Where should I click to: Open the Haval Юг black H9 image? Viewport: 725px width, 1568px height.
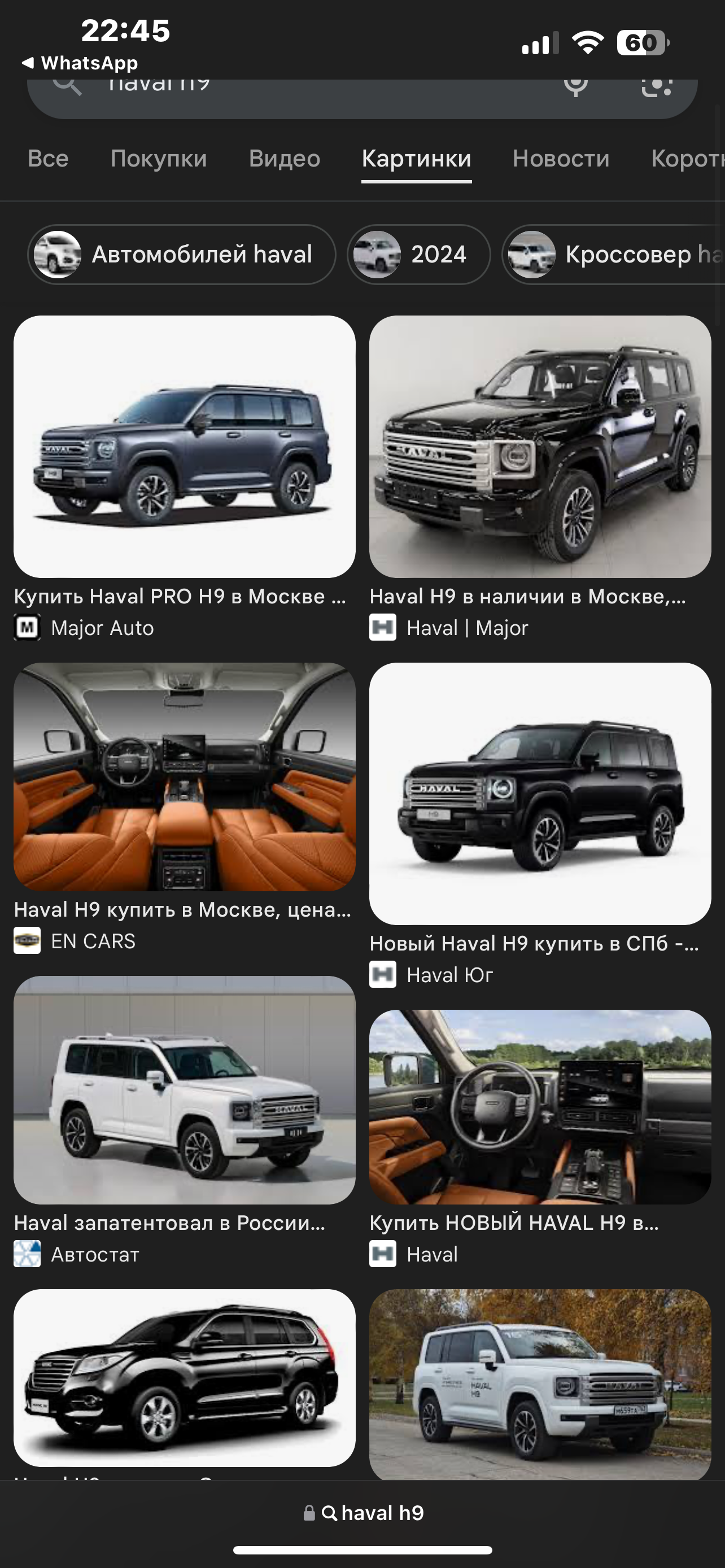click(x=540, y=794)
